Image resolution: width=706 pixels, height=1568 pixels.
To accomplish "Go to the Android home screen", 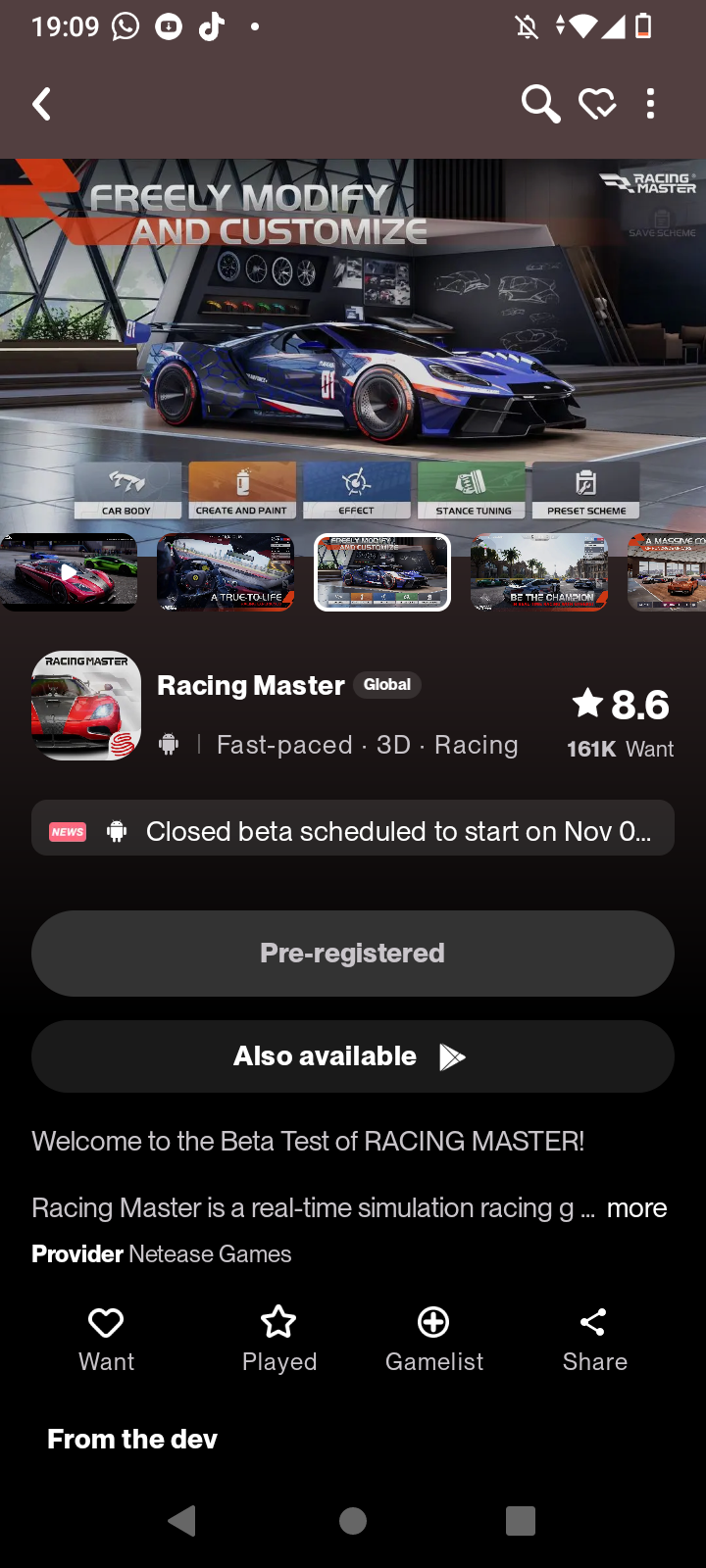I will click(353, 1520).
